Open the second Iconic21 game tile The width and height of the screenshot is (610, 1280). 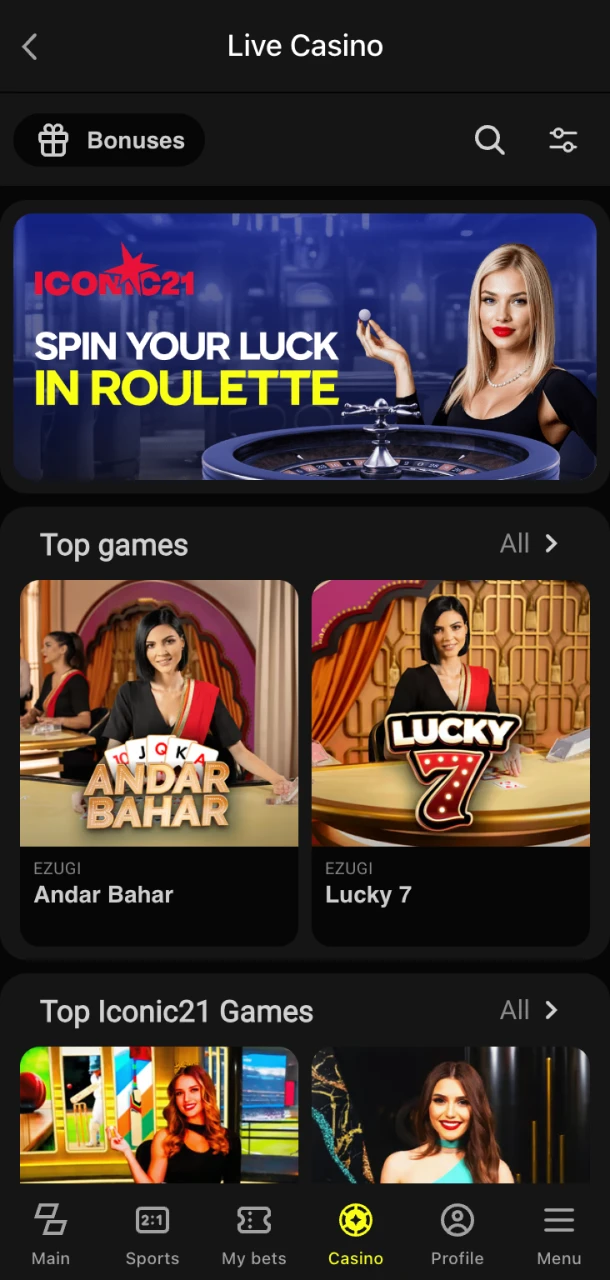pos(450,1115)
